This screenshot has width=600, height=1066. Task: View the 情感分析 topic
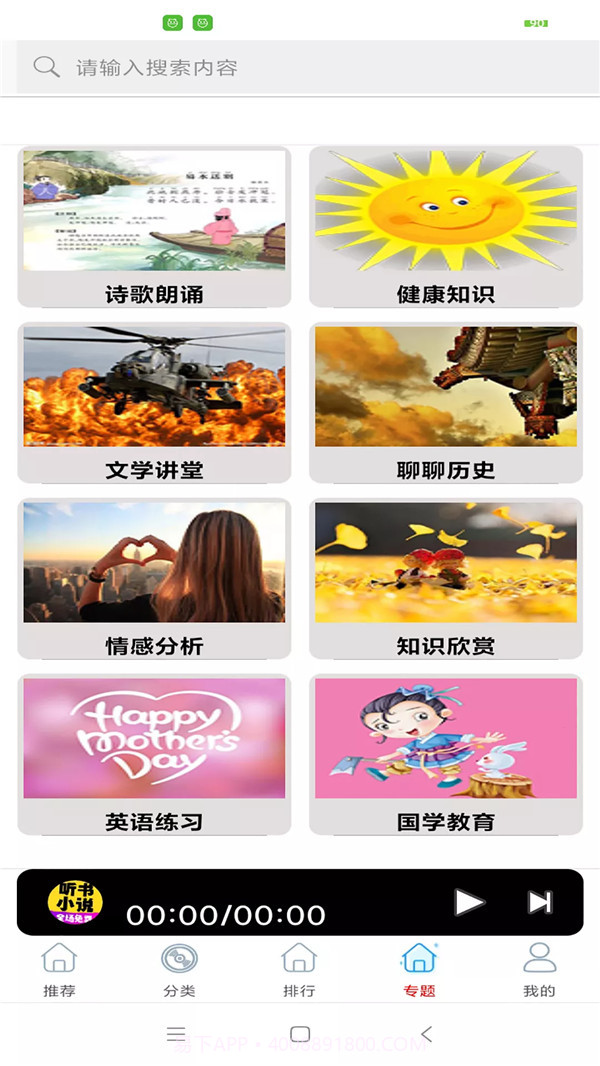point(154,578)
